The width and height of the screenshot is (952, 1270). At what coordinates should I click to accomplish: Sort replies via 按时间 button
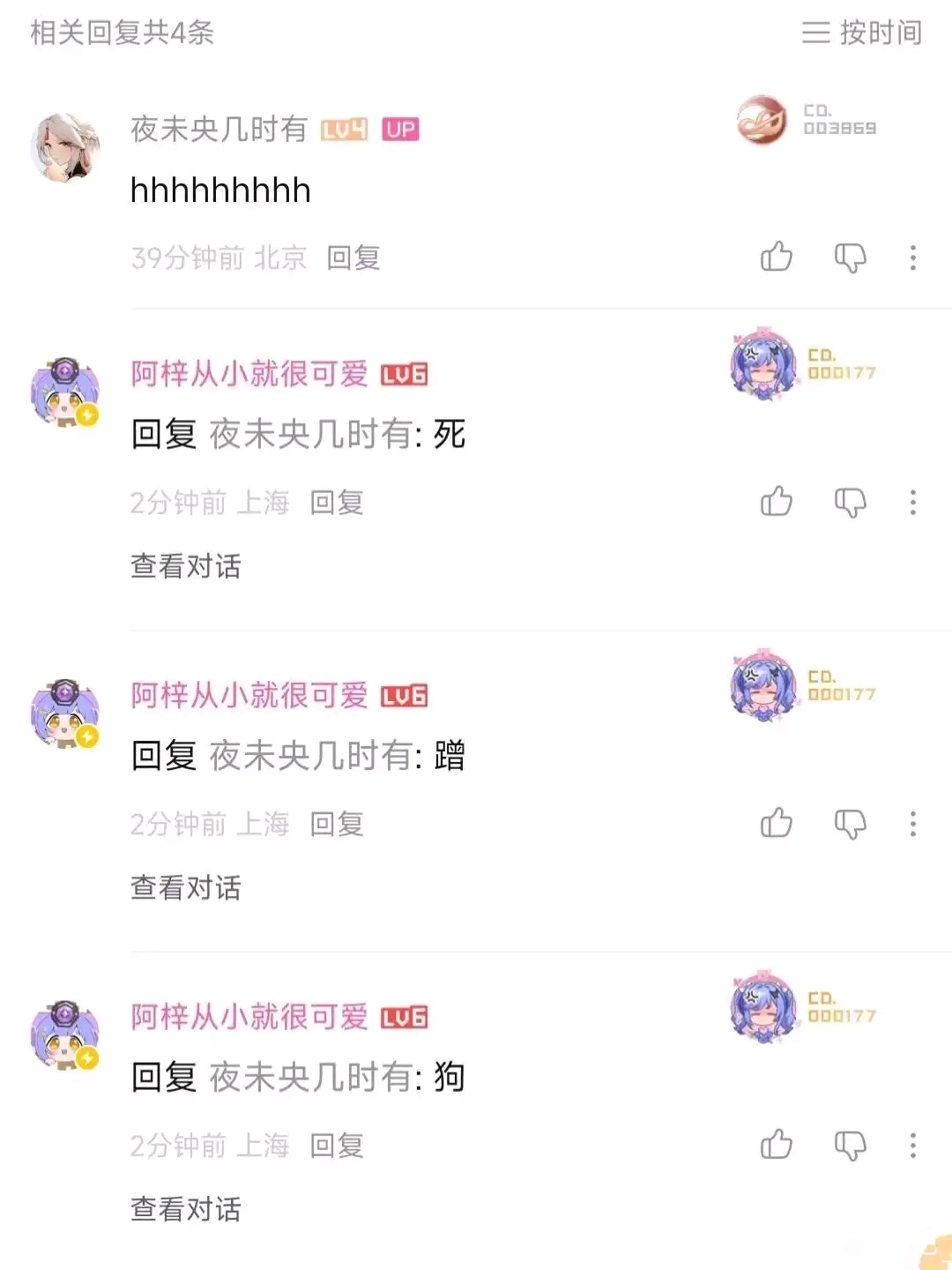pos(861,33)
